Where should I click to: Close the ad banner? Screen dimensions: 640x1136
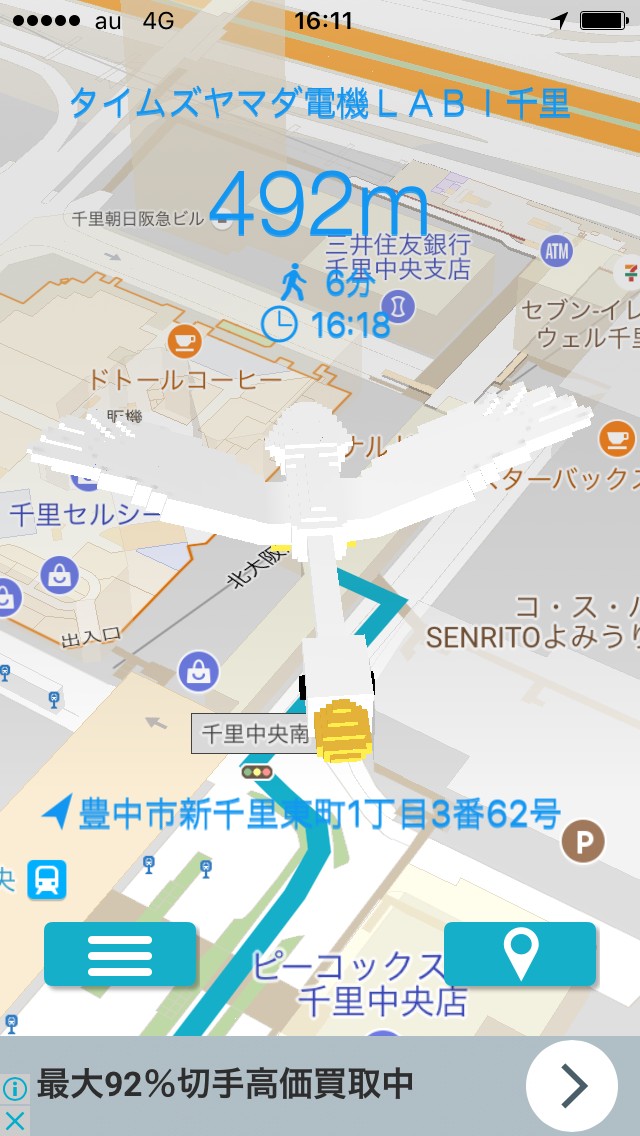(x=14, y=1119)
